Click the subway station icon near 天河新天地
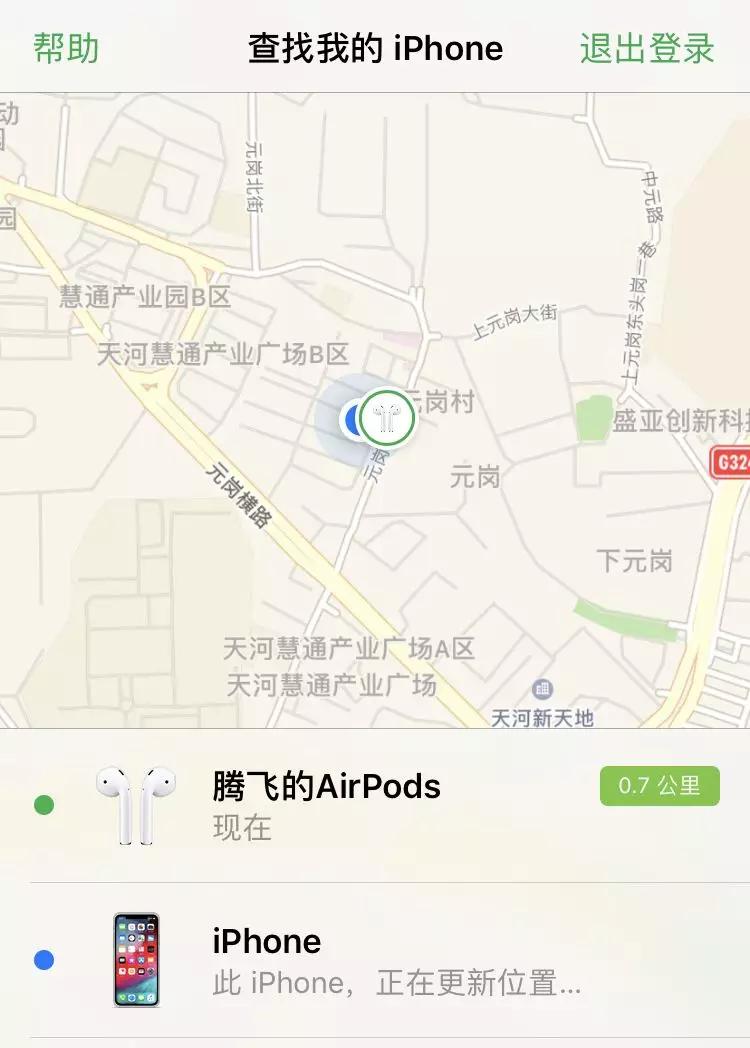 click(x=541, y=689)
